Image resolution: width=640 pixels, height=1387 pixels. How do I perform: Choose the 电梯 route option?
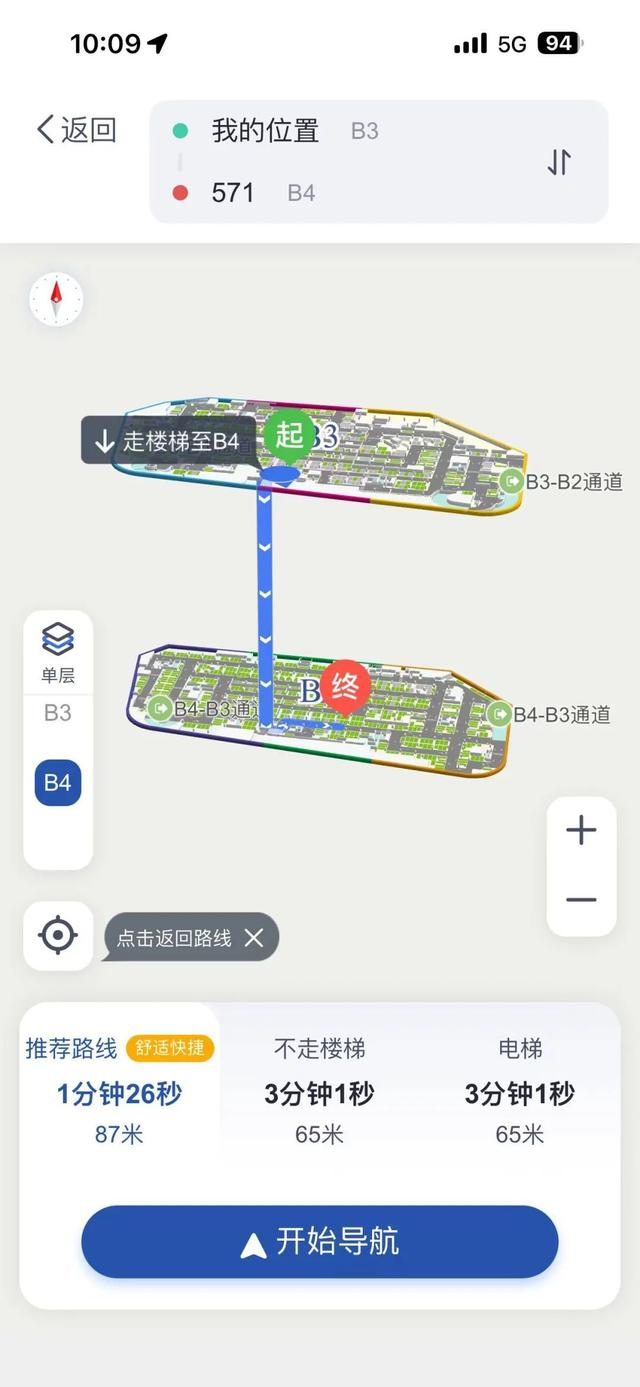tap(519, 1090)
